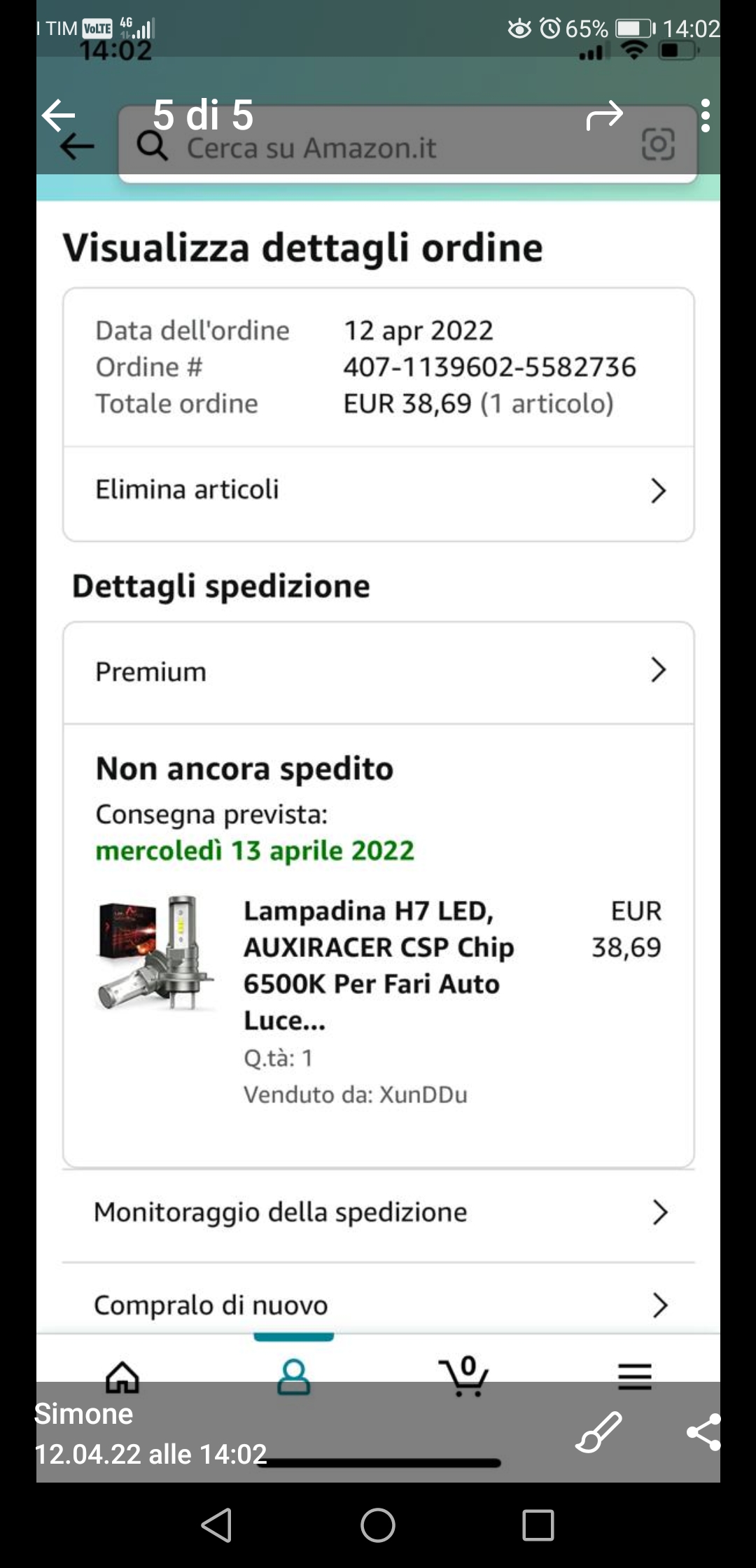This screenshot has height=1568, width=756.
Task: Open the three-dot overflow menu
Action: click(705, 115)
